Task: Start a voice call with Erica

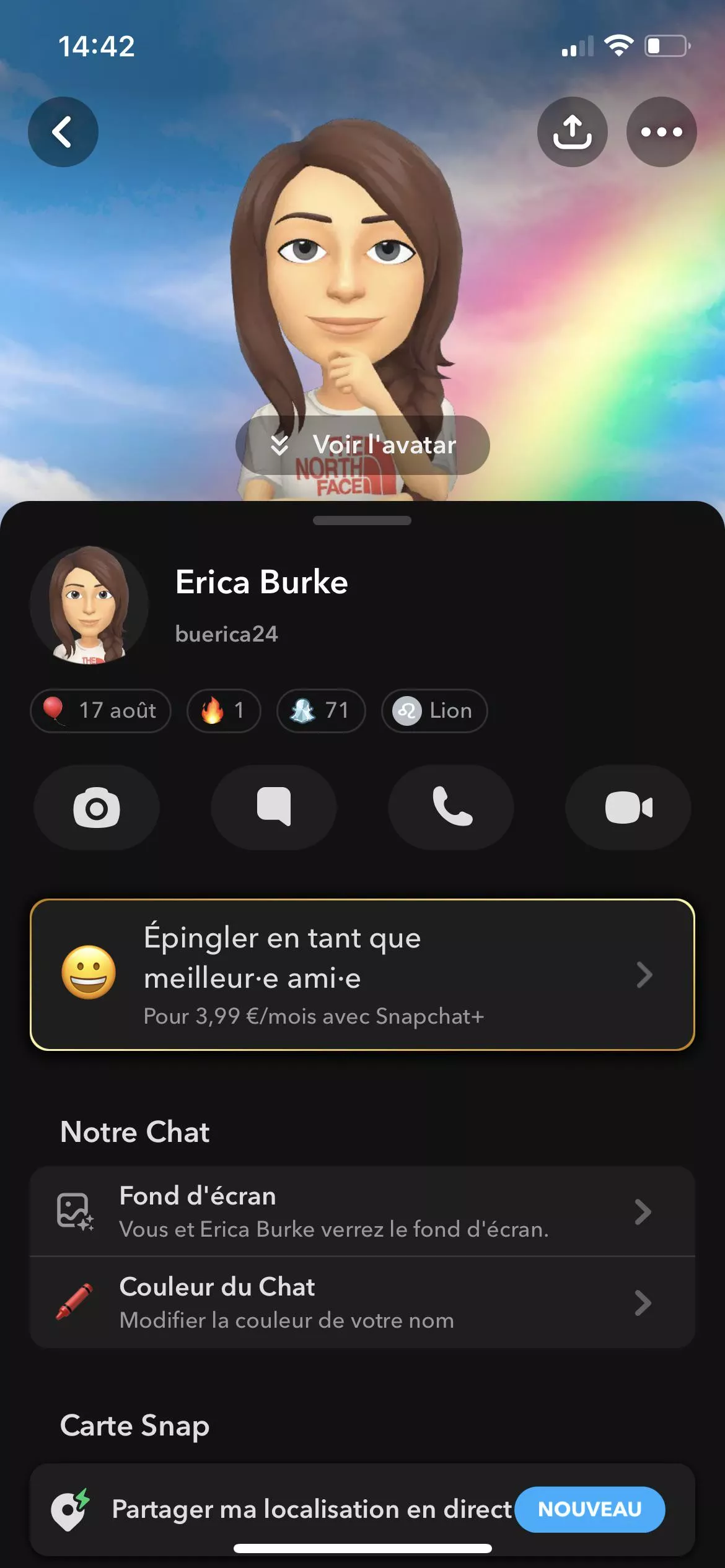Action: pos(450,807)
